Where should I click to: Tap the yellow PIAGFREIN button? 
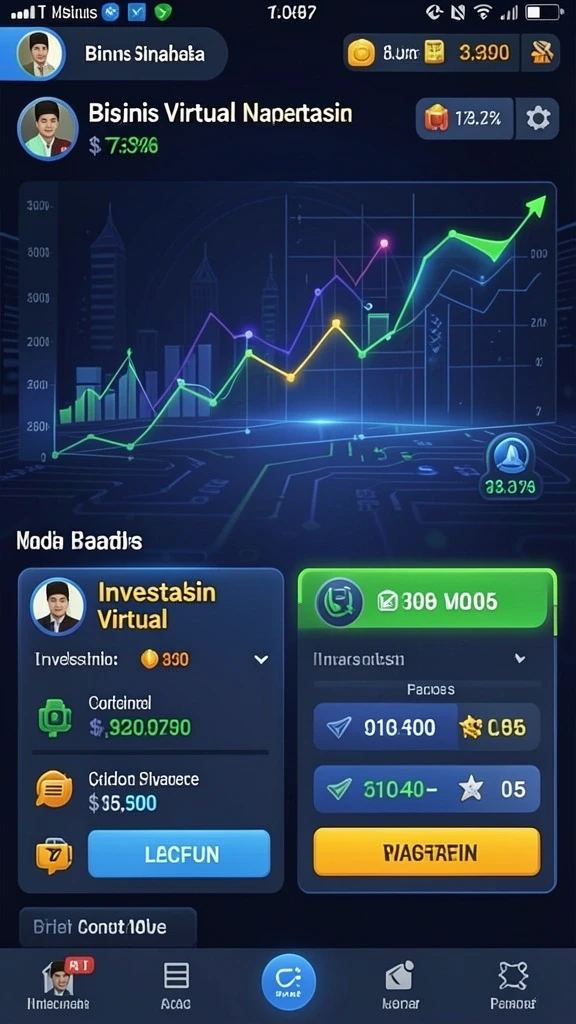(x=427, y=852)
